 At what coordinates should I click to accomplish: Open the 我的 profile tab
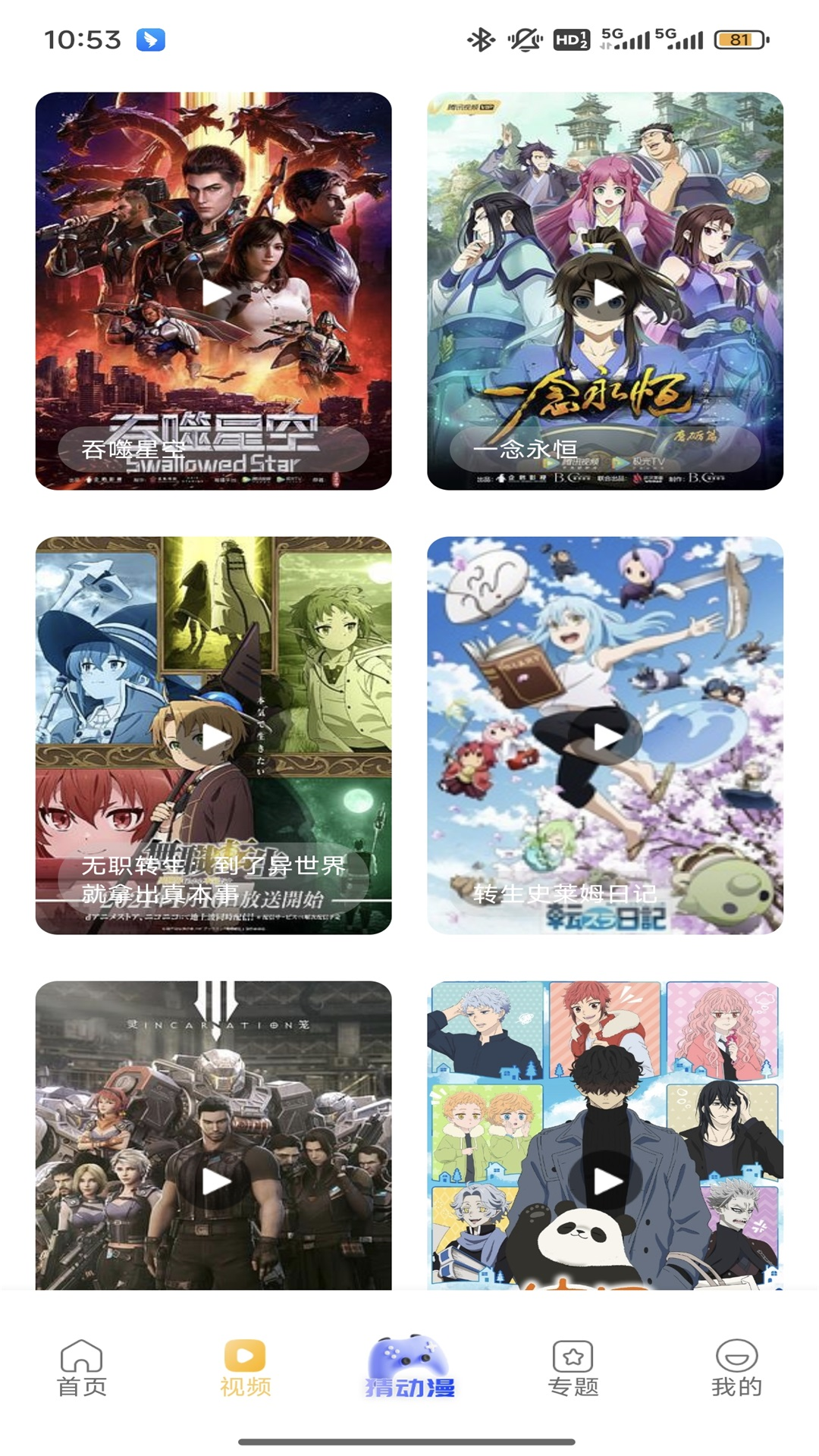click(736, 1368)
